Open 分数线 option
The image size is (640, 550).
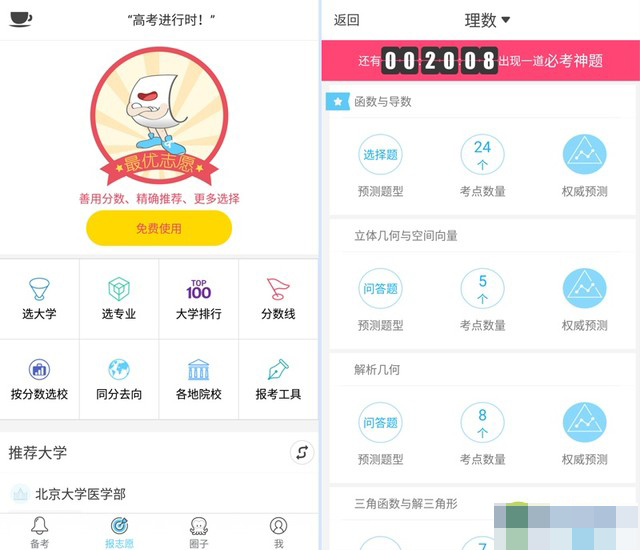(278, 298)
